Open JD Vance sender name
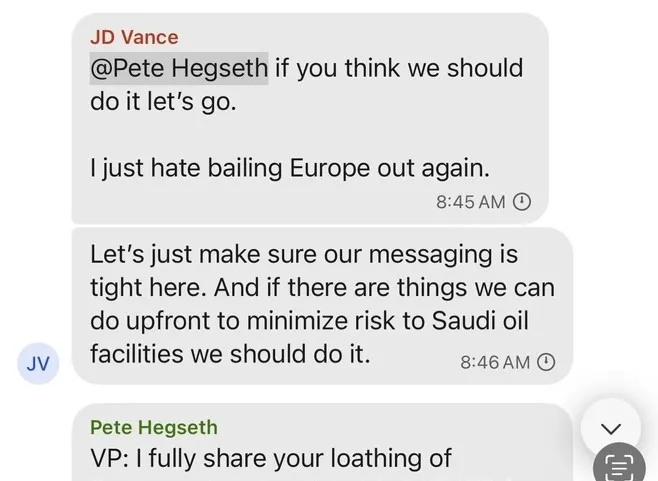 click(134, 37)
